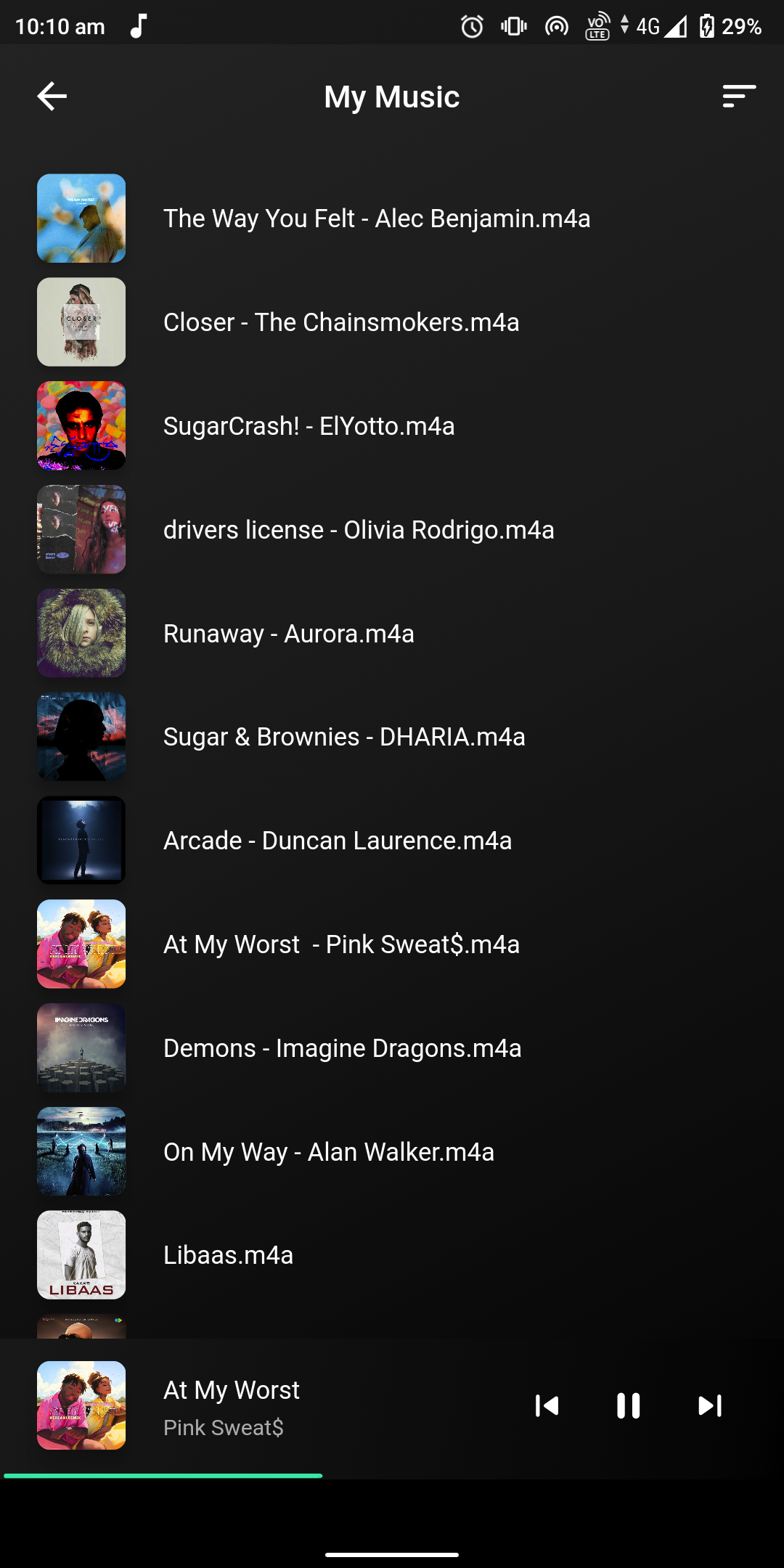Play Libaas.m4a
This screenshot has width=784, height=1568.
coord(392,1255)
